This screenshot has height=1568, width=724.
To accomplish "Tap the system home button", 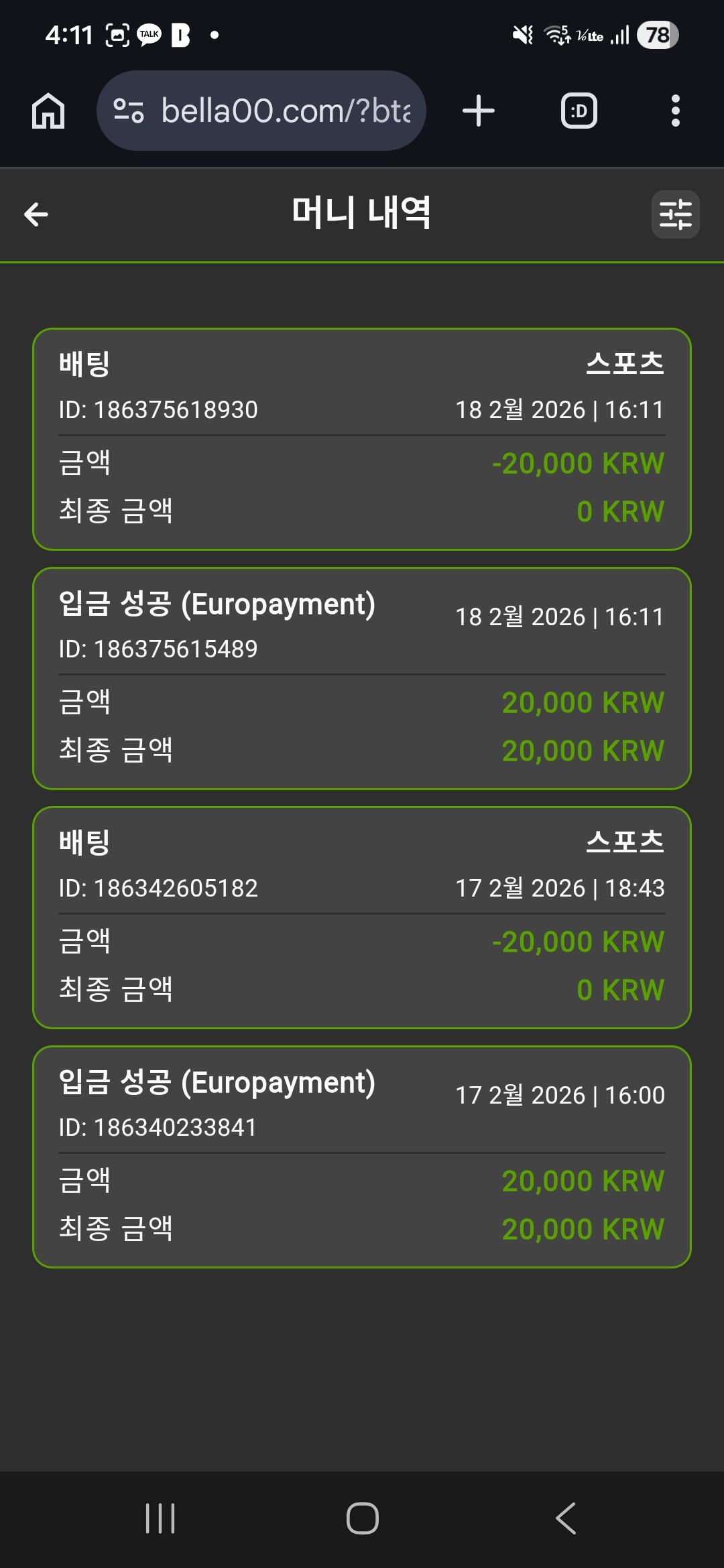I will tap(362, 1518).
